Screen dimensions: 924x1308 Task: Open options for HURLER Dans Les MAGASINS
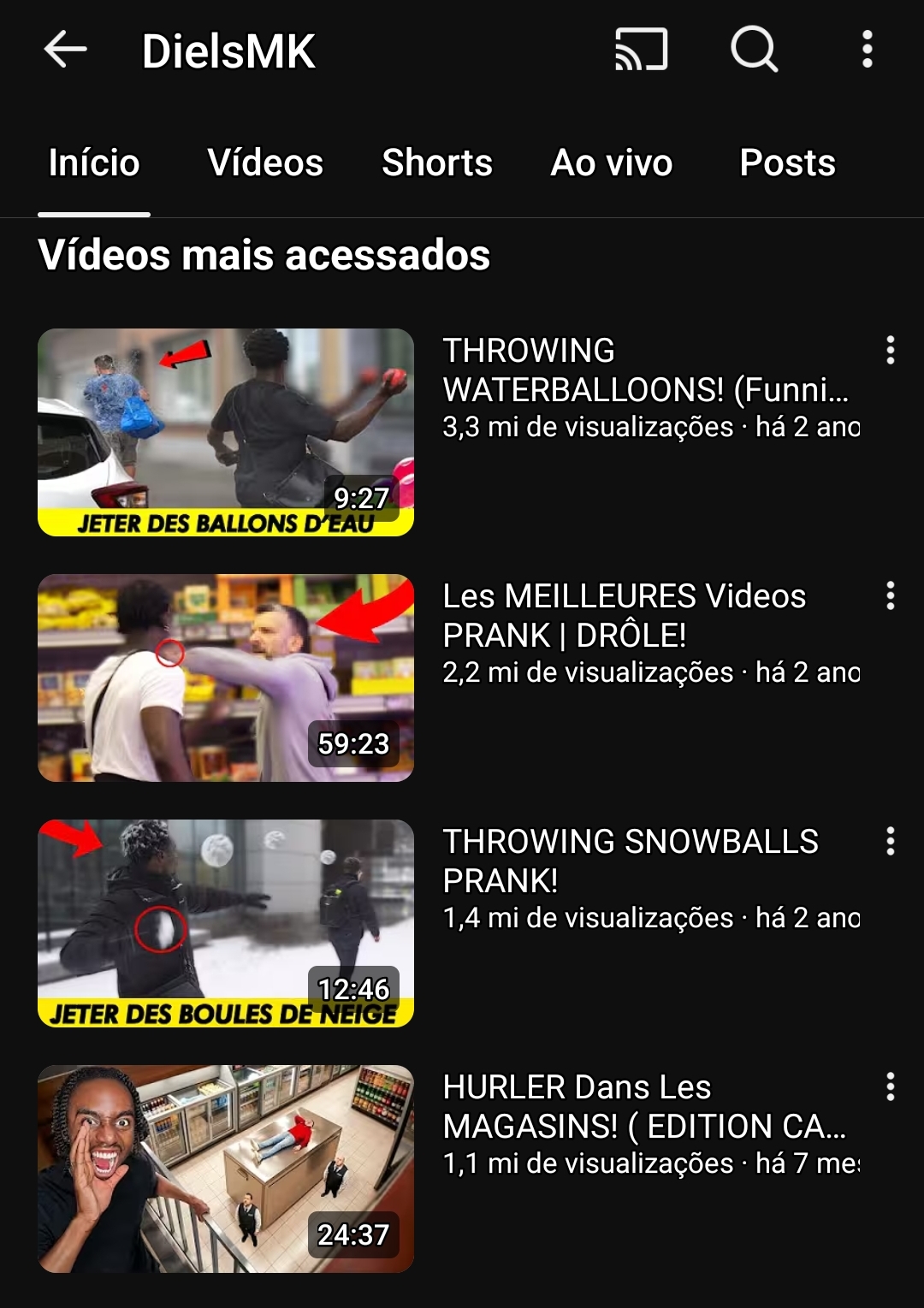coord(891,1086)
